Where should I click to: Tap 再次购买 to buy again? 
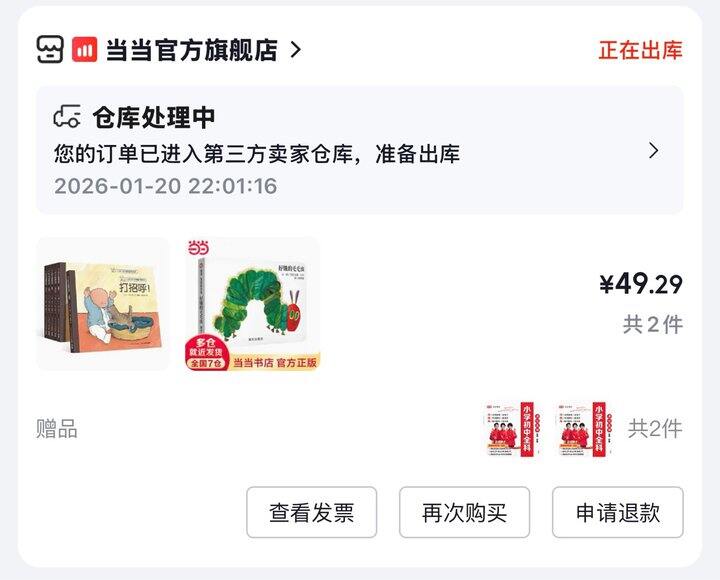[x=464, y=513]
